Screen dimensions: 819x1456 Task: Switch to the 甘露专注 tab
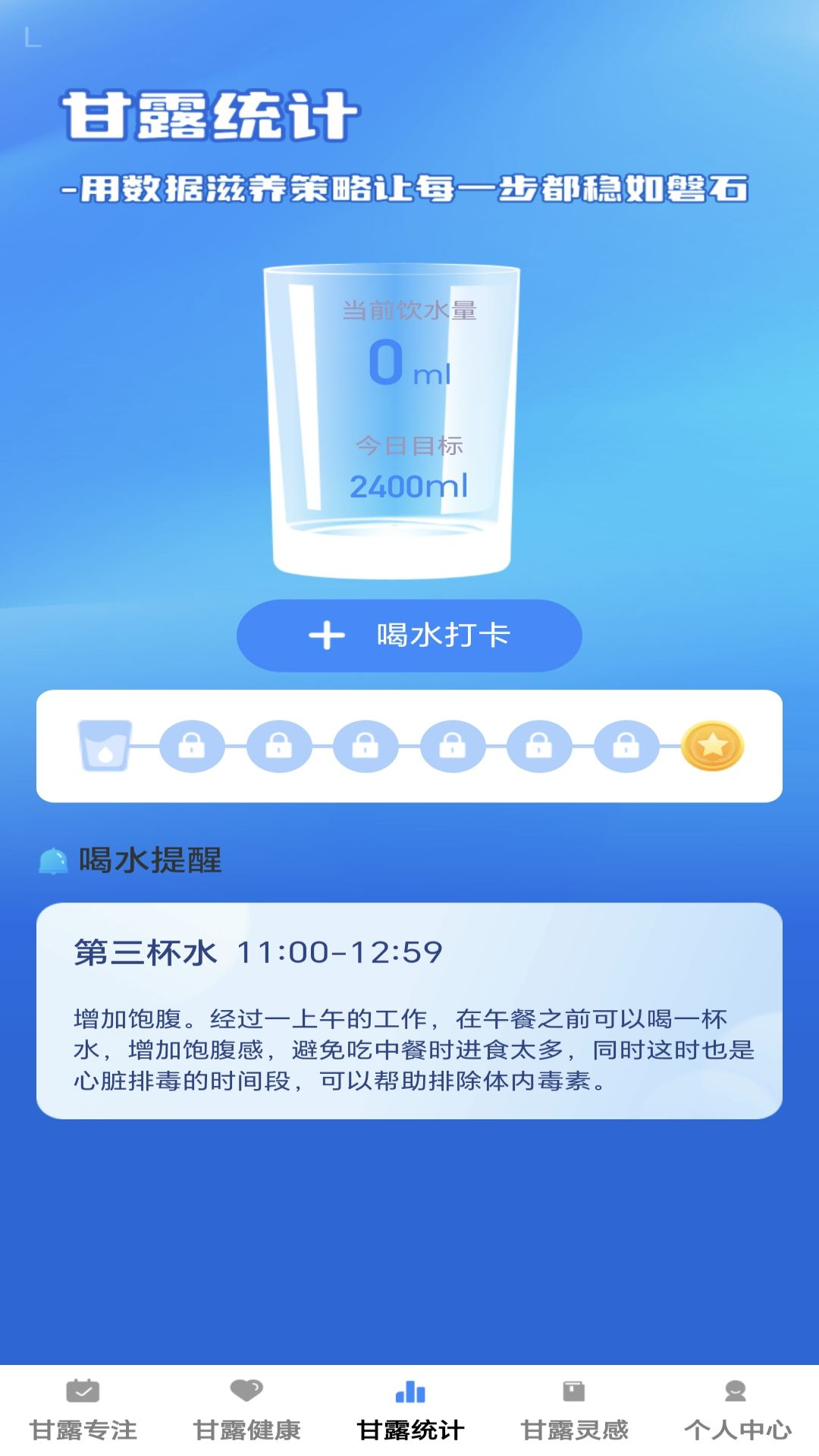pos(83,1410)
